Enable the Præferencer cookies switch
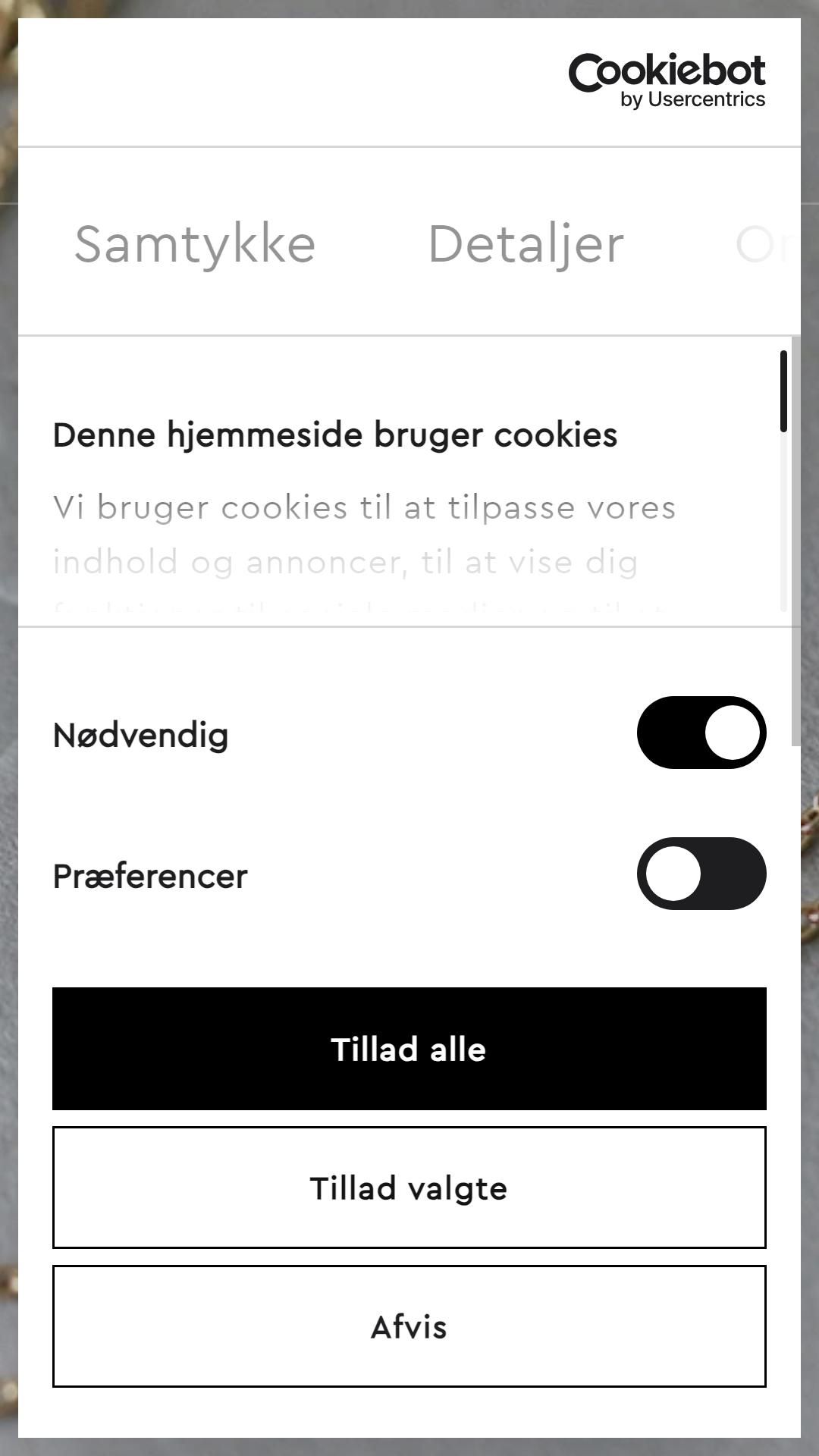819x1456 pixels. point(701,874)
